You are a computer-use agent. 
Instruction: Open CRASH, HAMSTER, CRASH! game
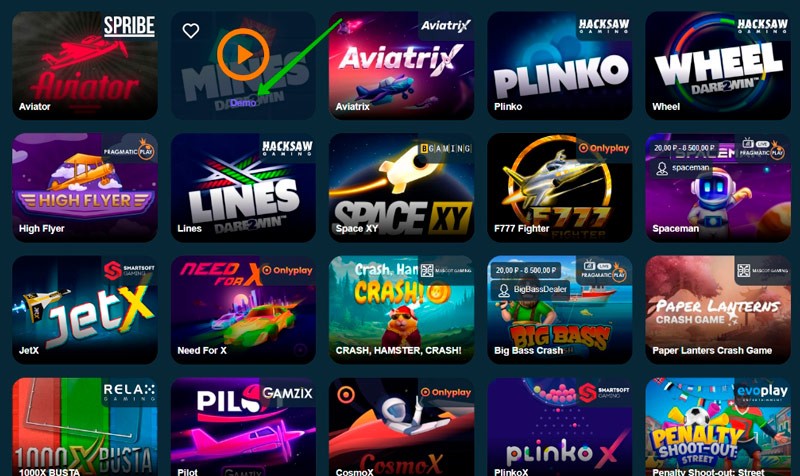click(401, 309)
